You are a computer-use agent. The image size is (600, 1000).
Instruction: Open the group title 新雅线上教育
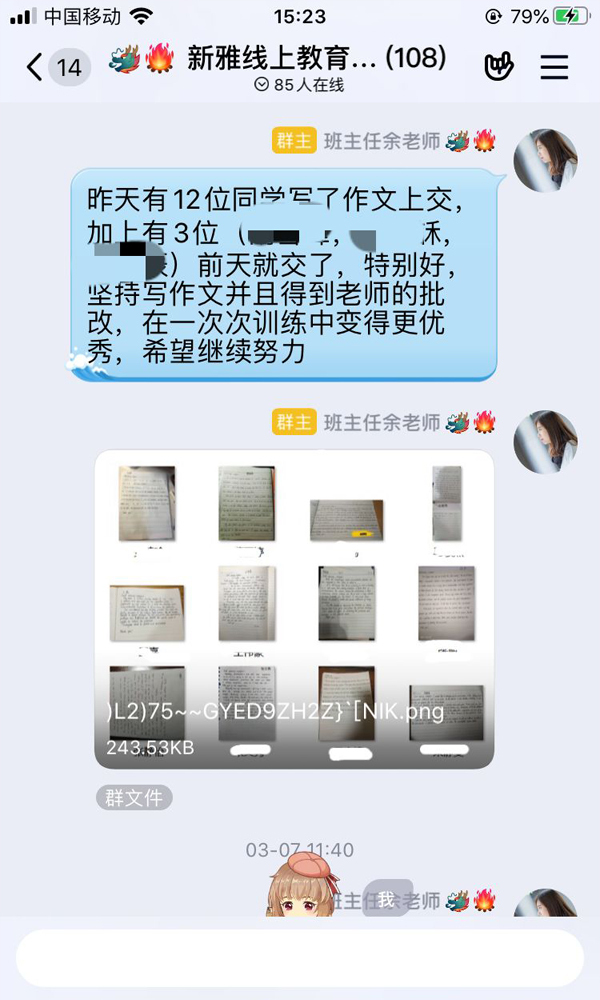pyautogui.click(x=300, y=59)
